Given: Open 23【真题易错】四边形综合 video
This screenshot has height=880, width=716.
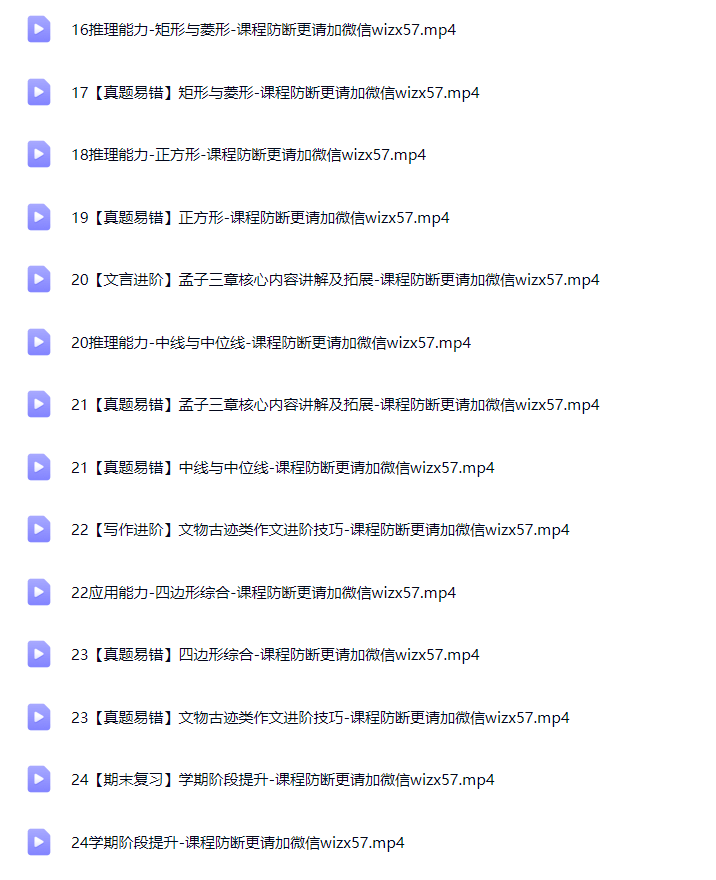Looking at the screenshot, I should [275, 655].
